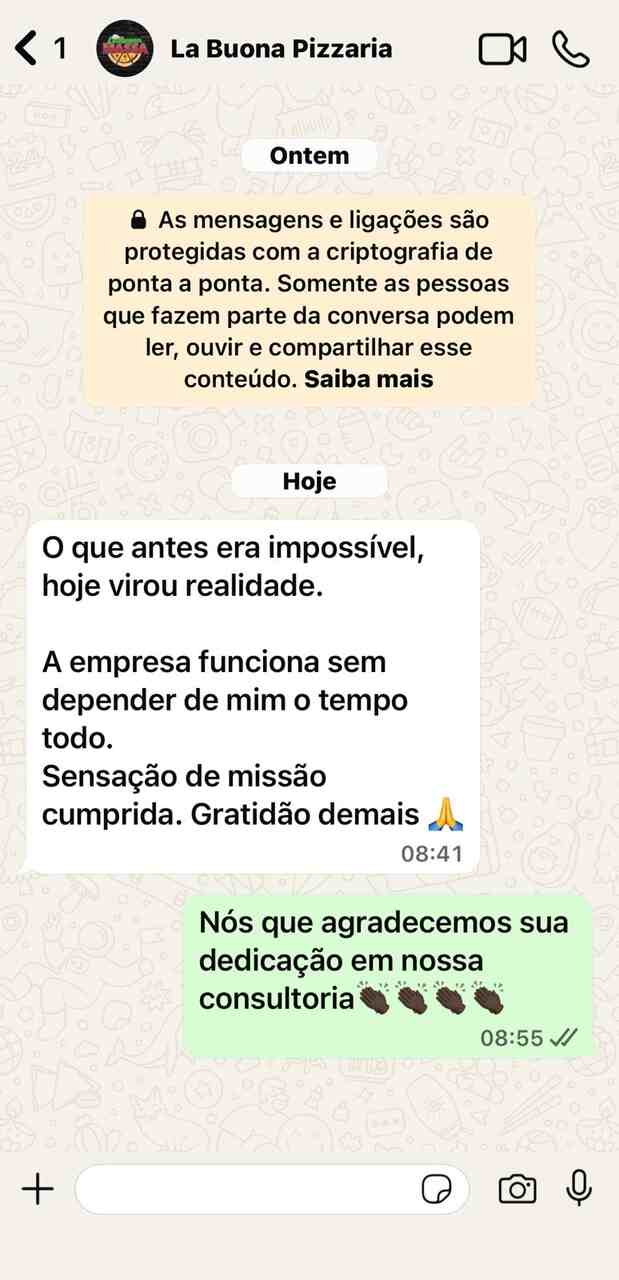Go back to the chat list
619x1280 pixels.
(x=41, y=48)
